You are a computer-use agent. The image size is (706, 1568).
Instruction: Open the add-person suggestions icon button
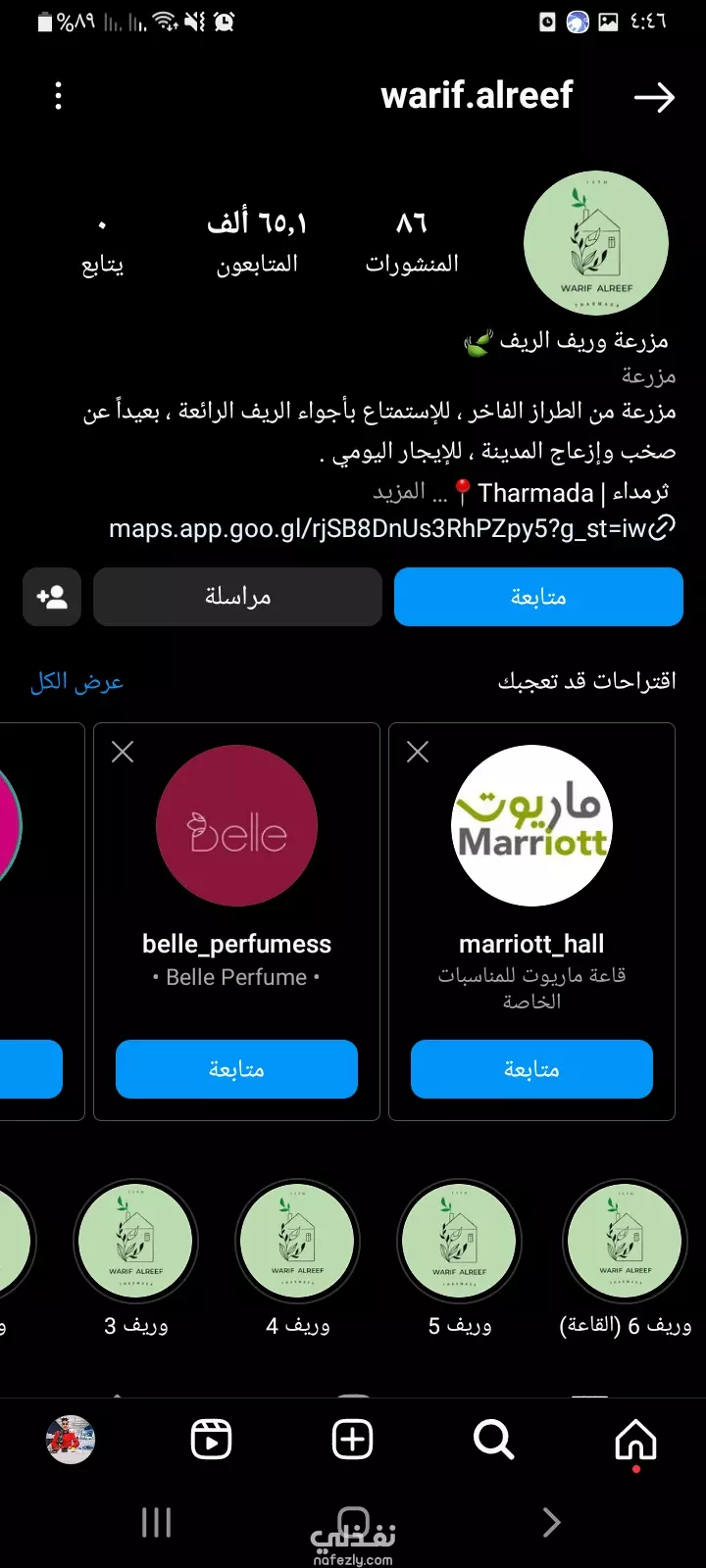(51, 597)
